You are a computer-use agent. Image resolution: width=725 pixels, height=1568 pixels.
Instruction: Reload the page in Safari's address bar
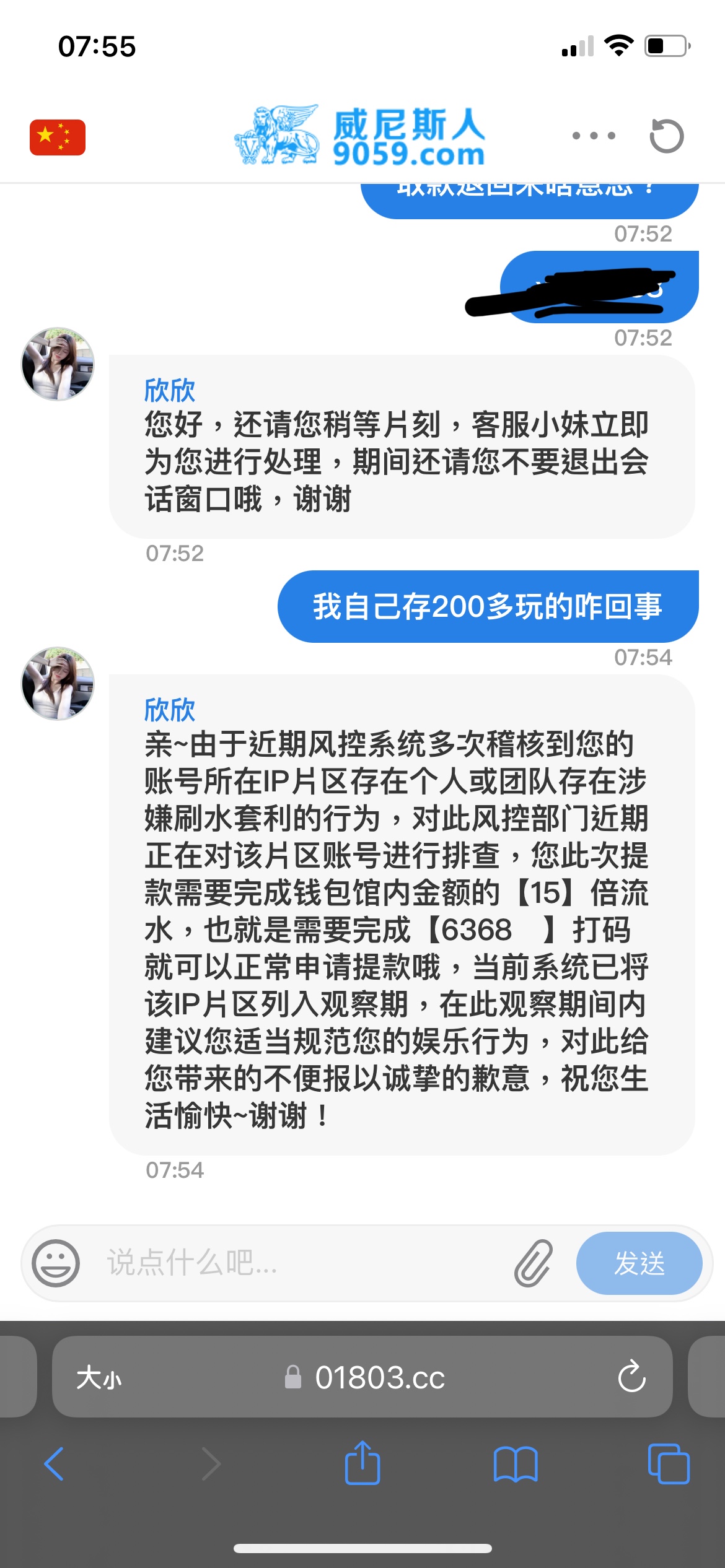(631, 1377)
